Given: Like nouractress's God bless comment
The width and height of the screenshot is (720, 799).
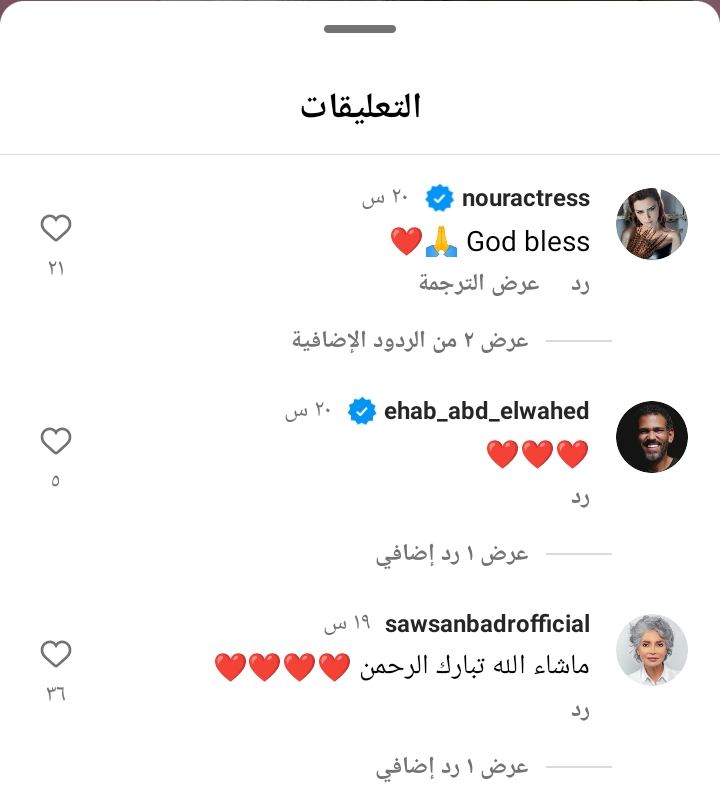Looking at the screenshot, I should [56, 229].
